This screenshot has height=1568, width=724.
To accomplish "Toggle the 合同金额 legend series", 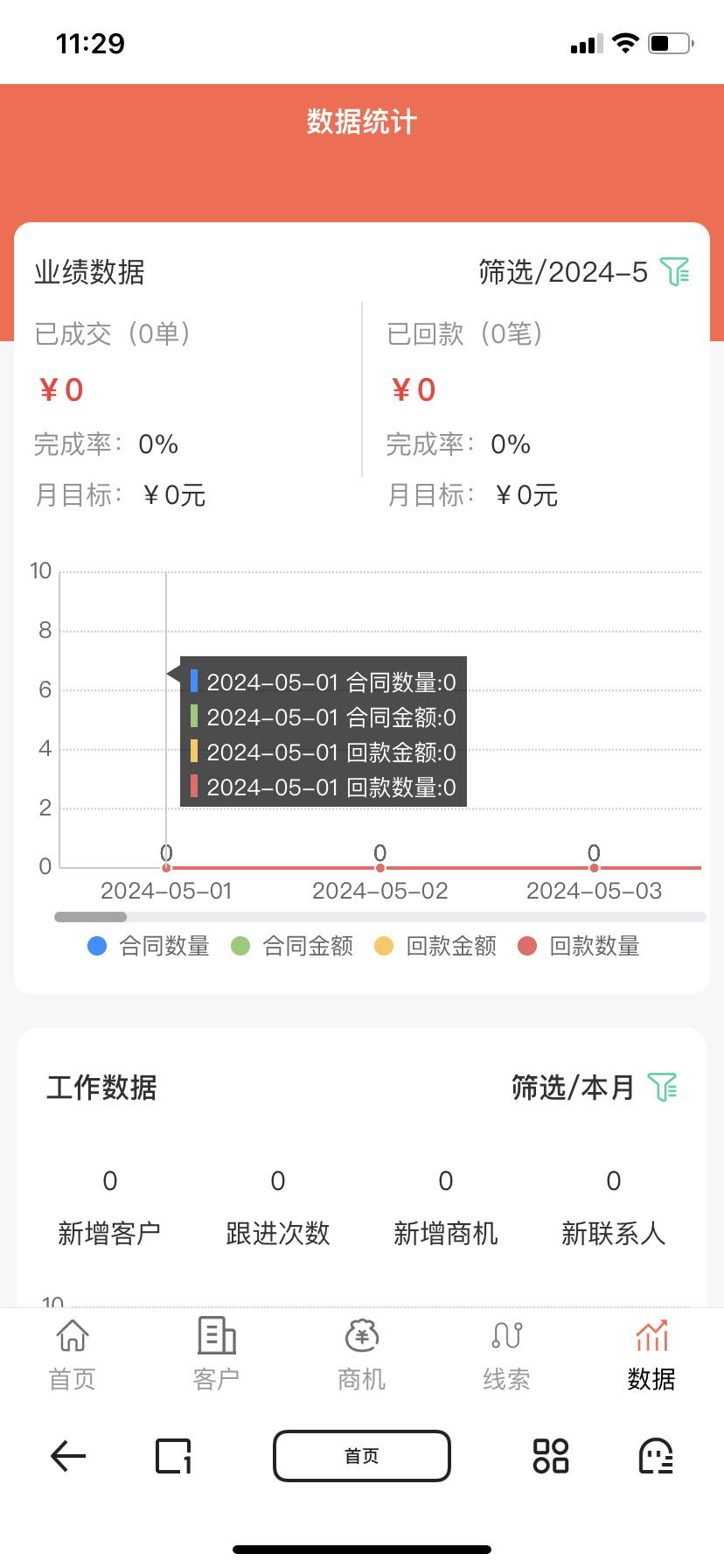I will 292,946.
